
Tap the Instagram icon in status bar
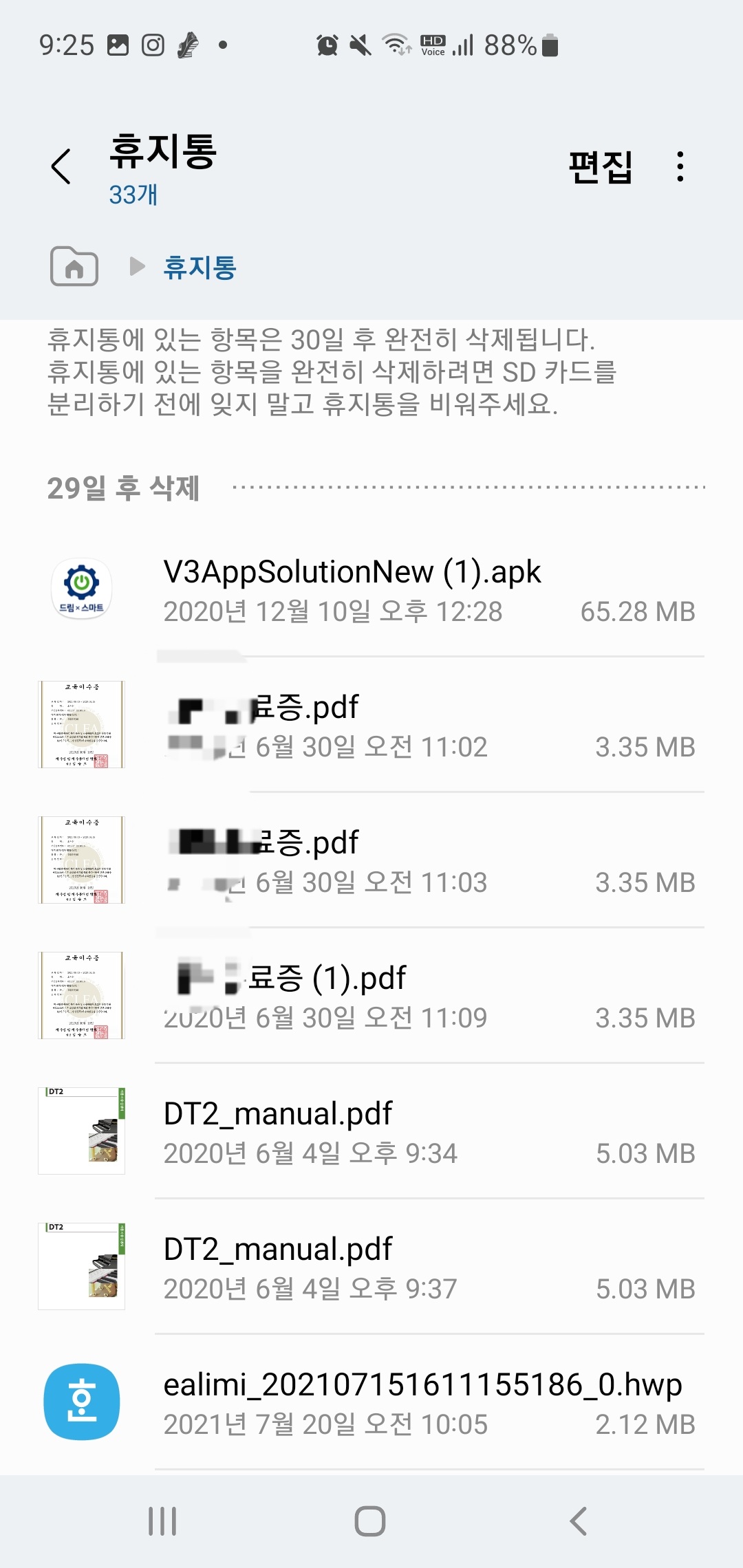tap(153, 45)
